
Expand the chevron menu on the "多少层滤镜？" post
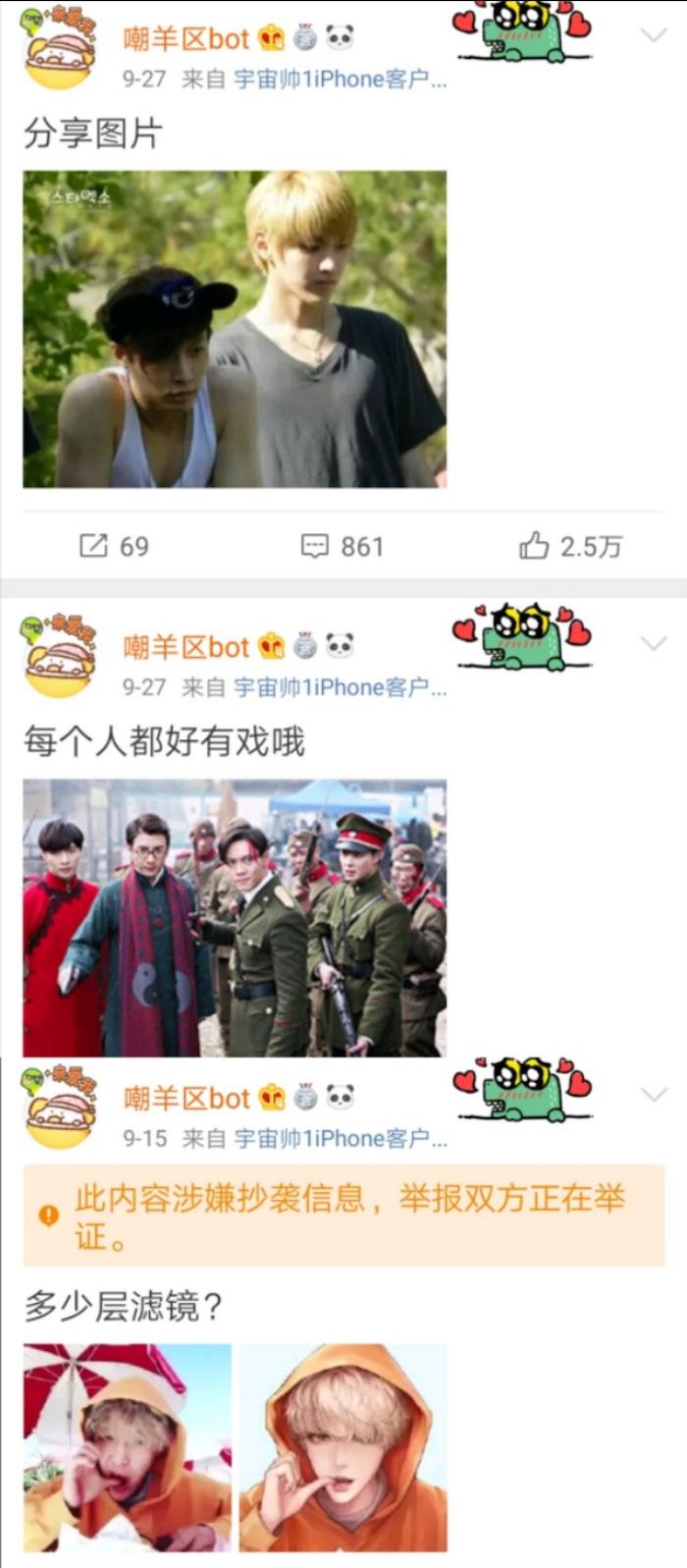(653, 1094)
